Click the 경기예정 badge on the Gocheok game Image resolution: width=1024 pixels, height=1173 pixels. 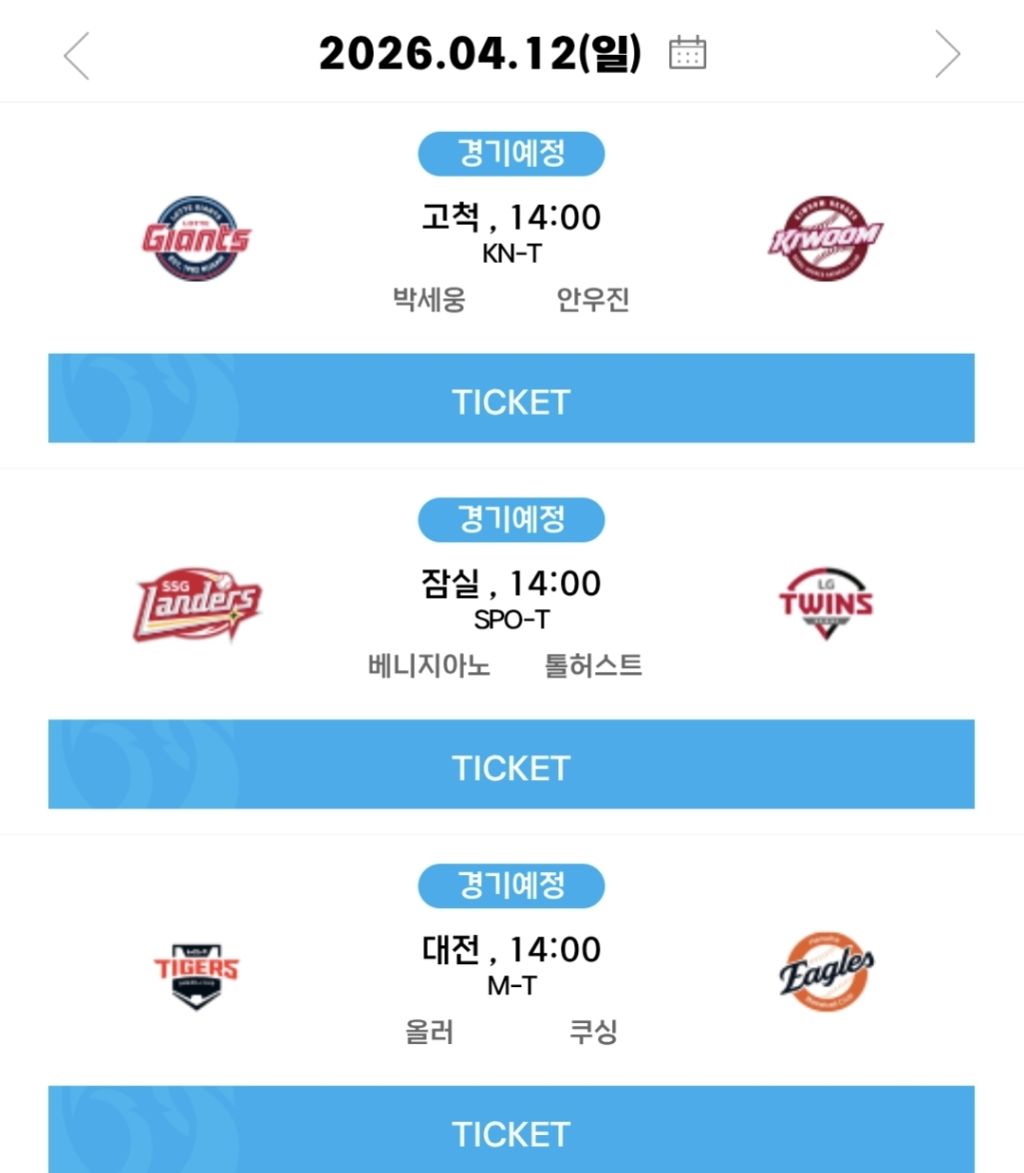512,153
